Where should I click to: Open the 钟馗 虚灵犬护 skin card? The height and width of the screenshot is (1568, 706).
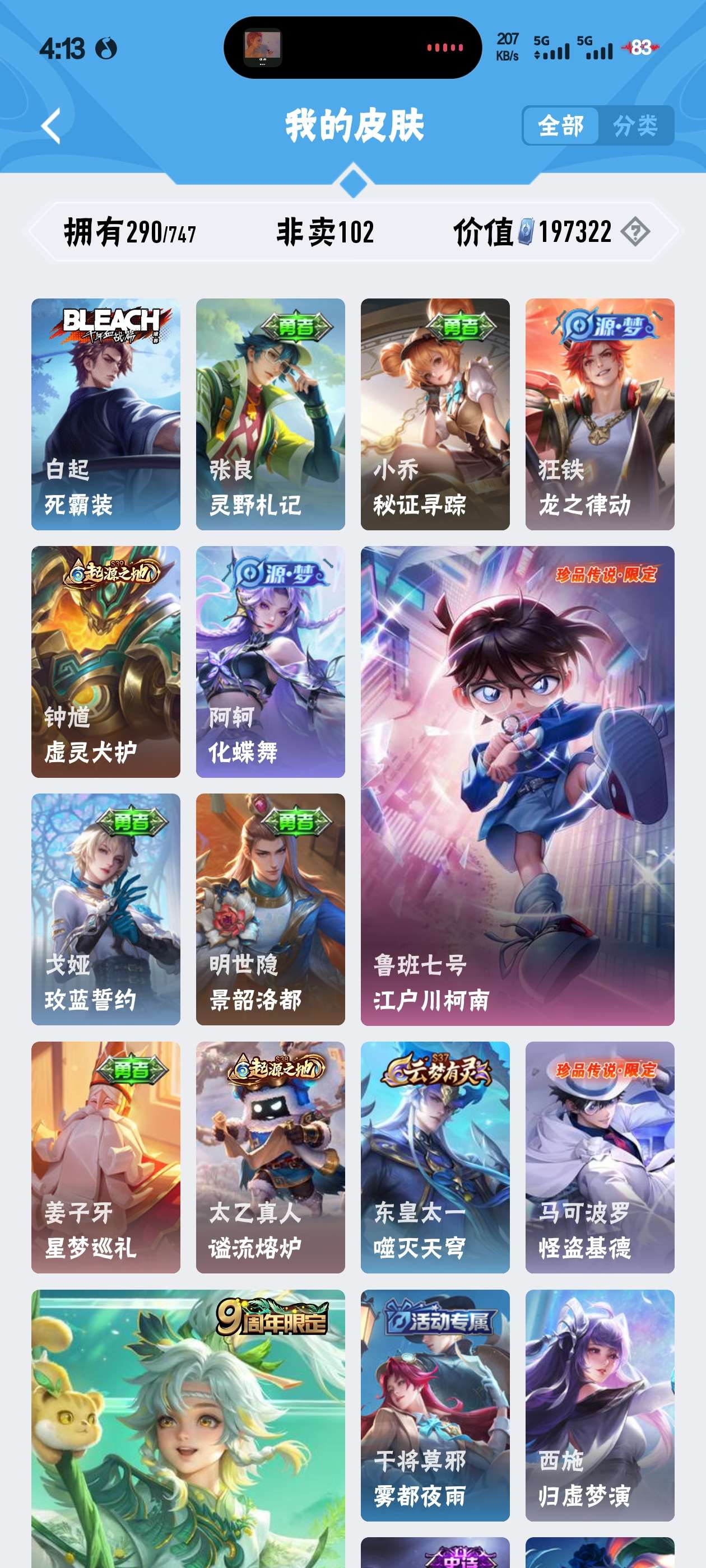click(x=105, y=662)
